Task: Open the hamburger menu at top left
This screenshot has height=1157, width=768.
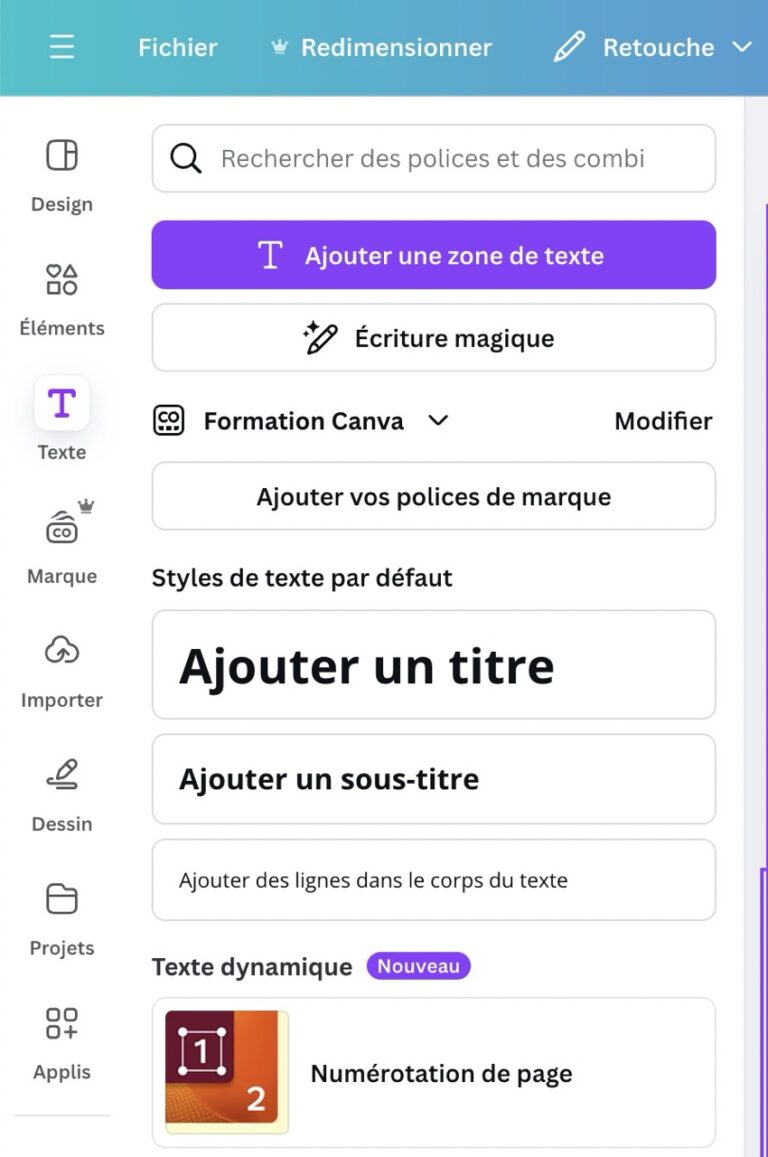Action: (x=63, y=47)
